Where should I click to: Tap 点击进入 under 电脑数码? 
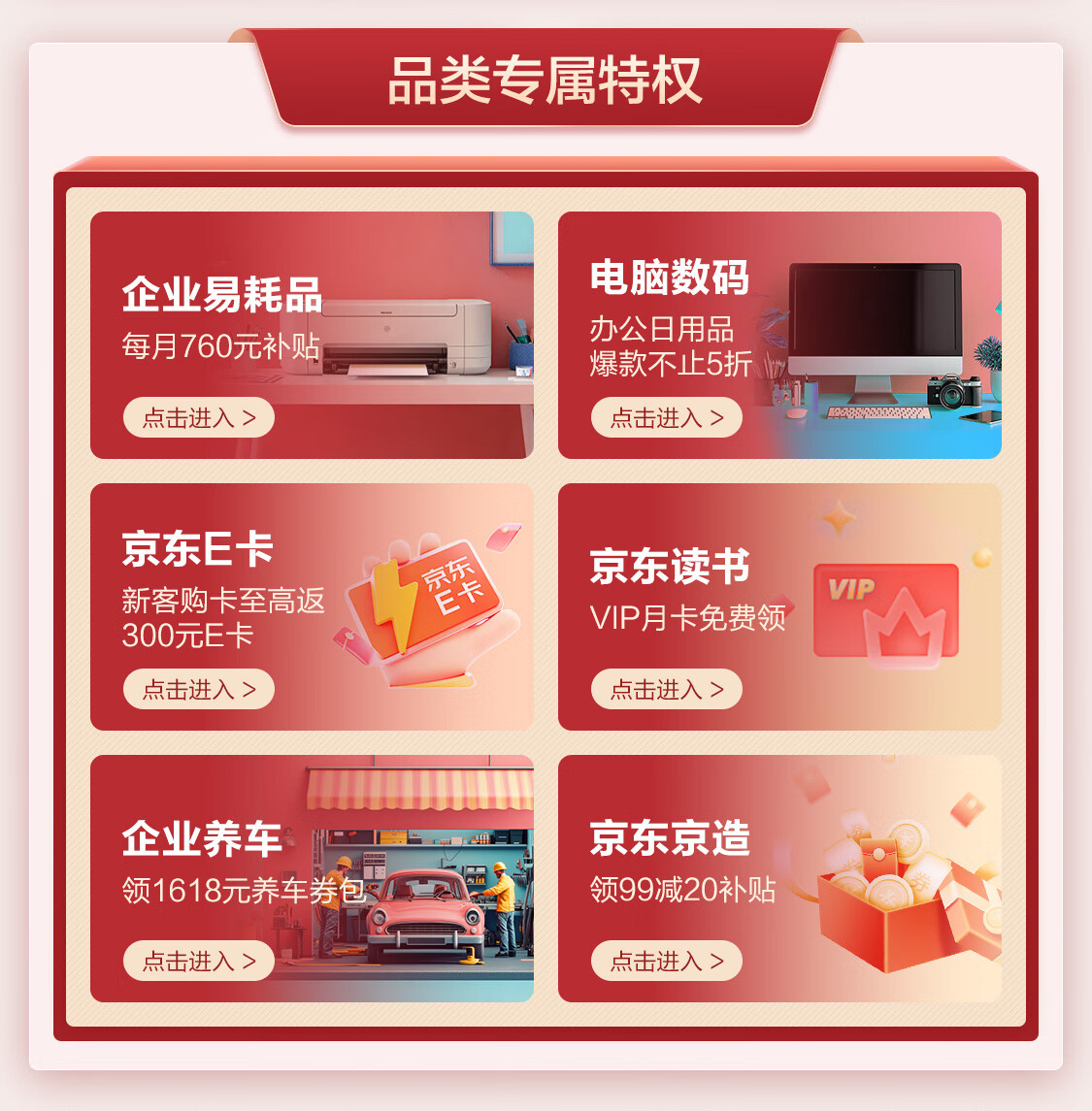pyautogui.click(x=667, y=418)
